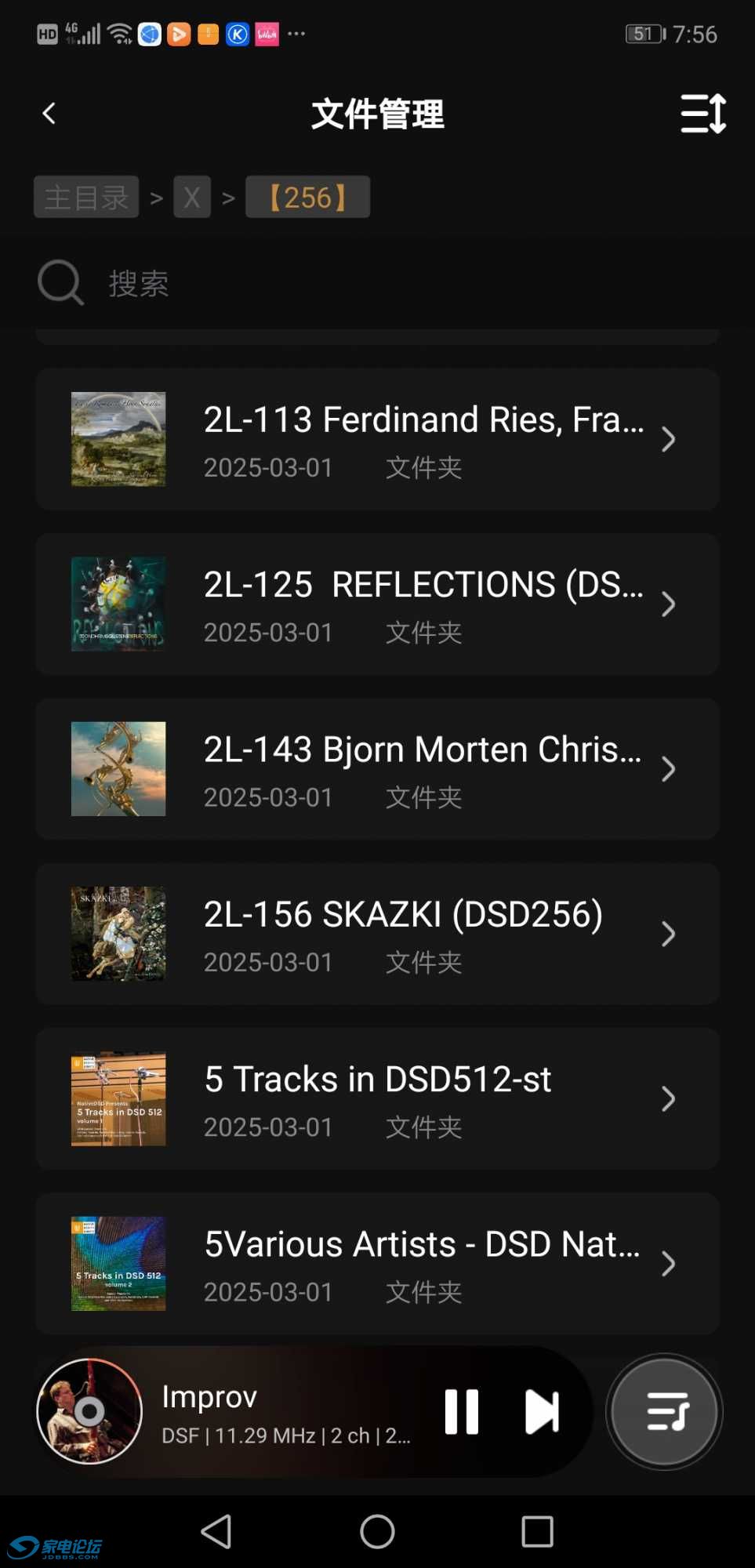
Task: Skip to the next track
Action: click(542, 1411)
